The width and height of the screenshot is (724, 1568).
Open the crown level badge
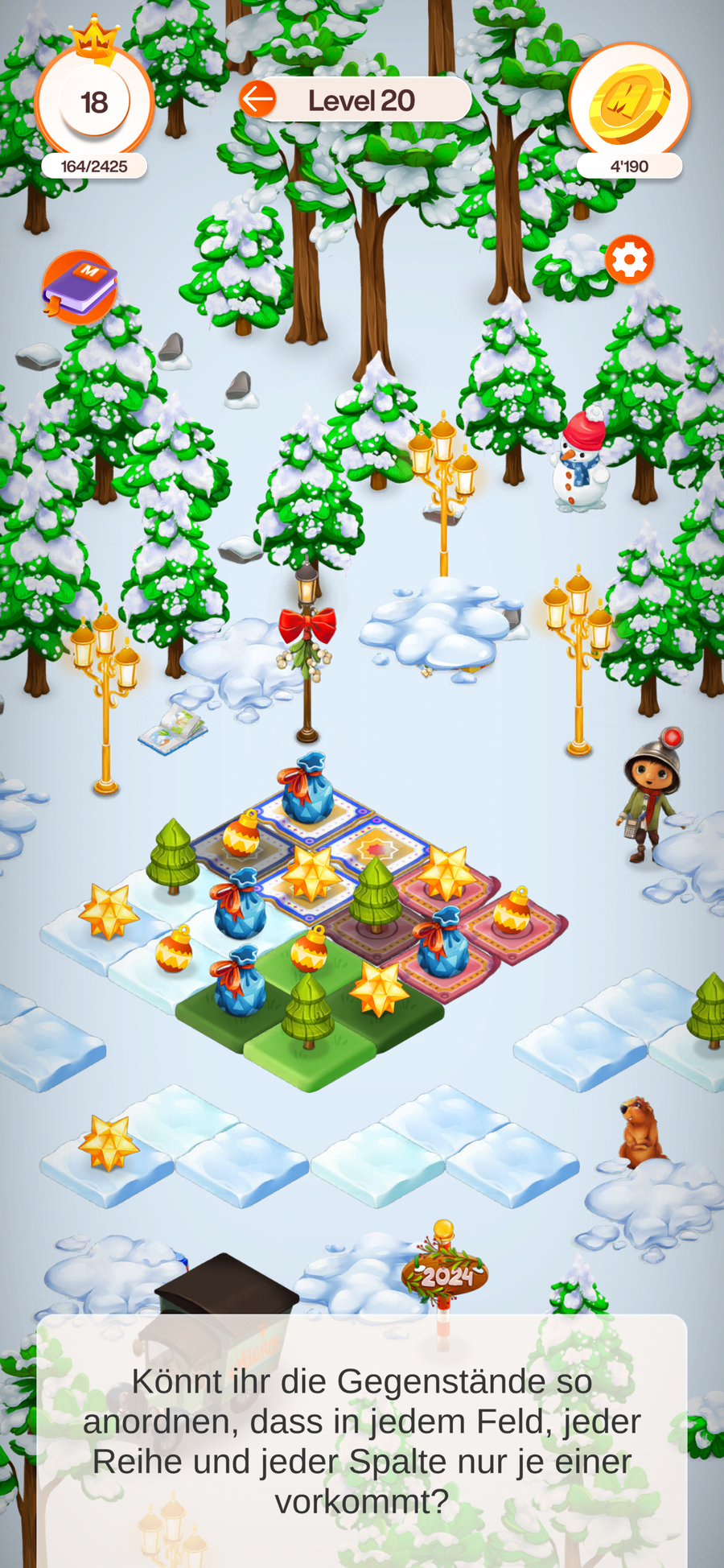[x=94, y=102]
